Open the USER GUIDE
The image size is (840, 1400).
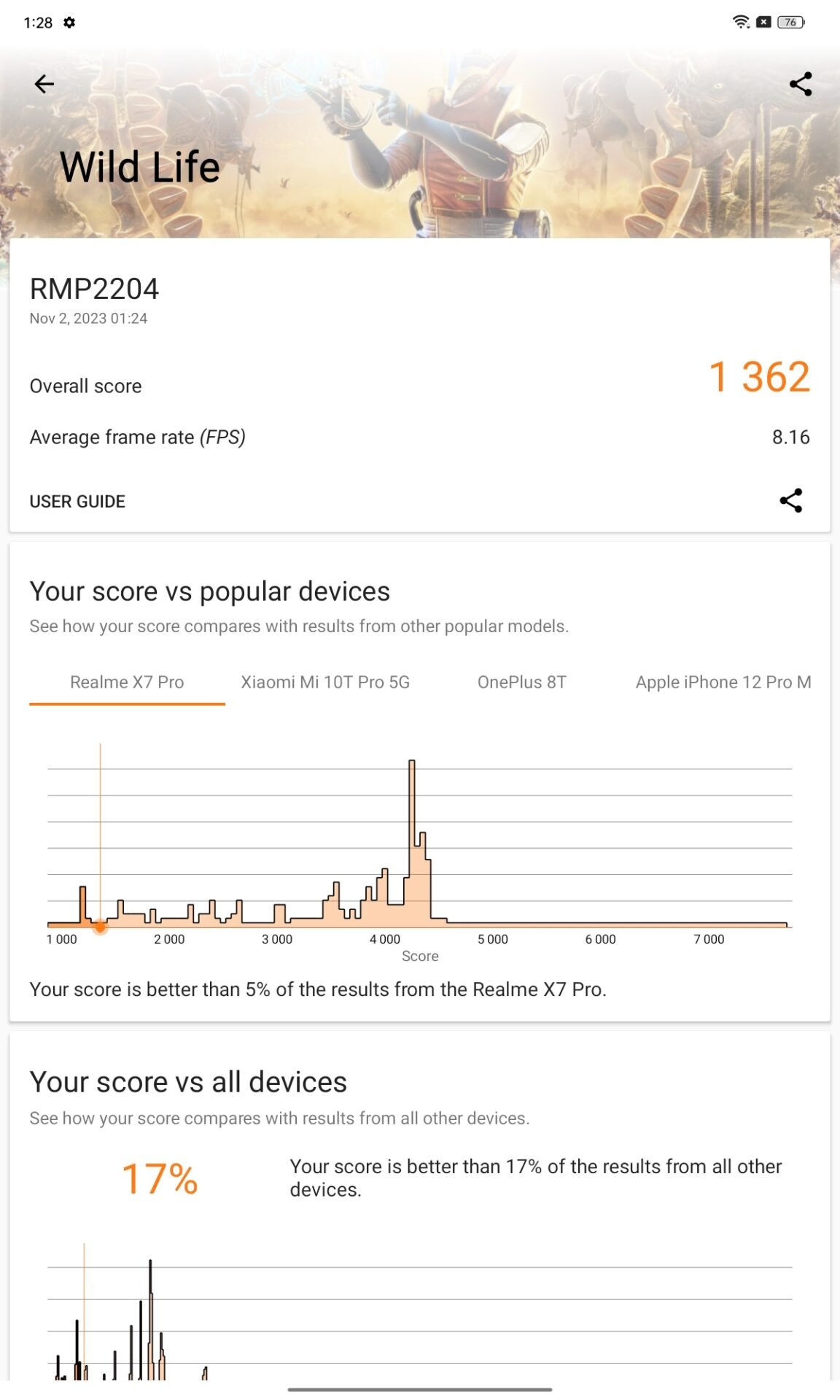point(77,502)
